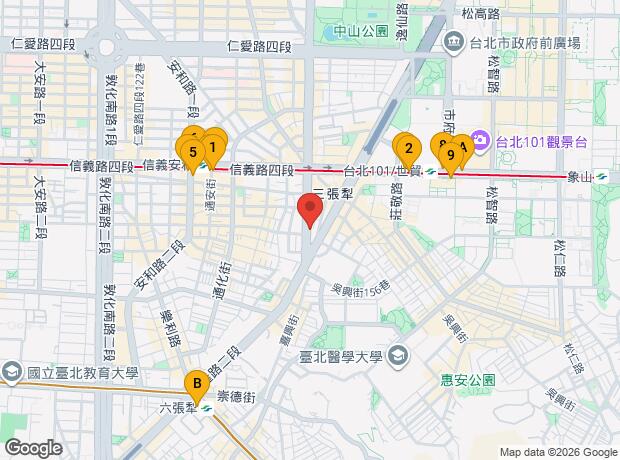The image size is (620, 460).
Task: Tap the red location pin near 三張犁
Action: pos(310,211)
